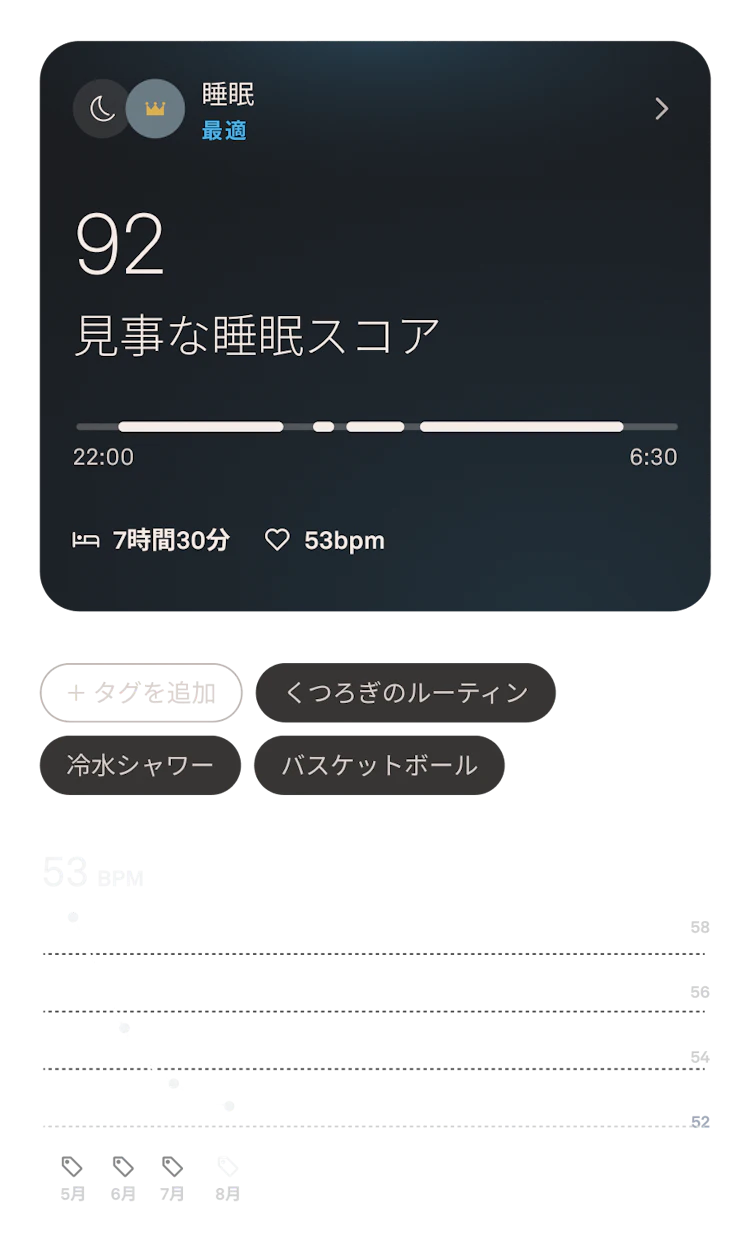Select the bed icon next to sleep duration
750x1245 pixels.
(x=89, y=540)
